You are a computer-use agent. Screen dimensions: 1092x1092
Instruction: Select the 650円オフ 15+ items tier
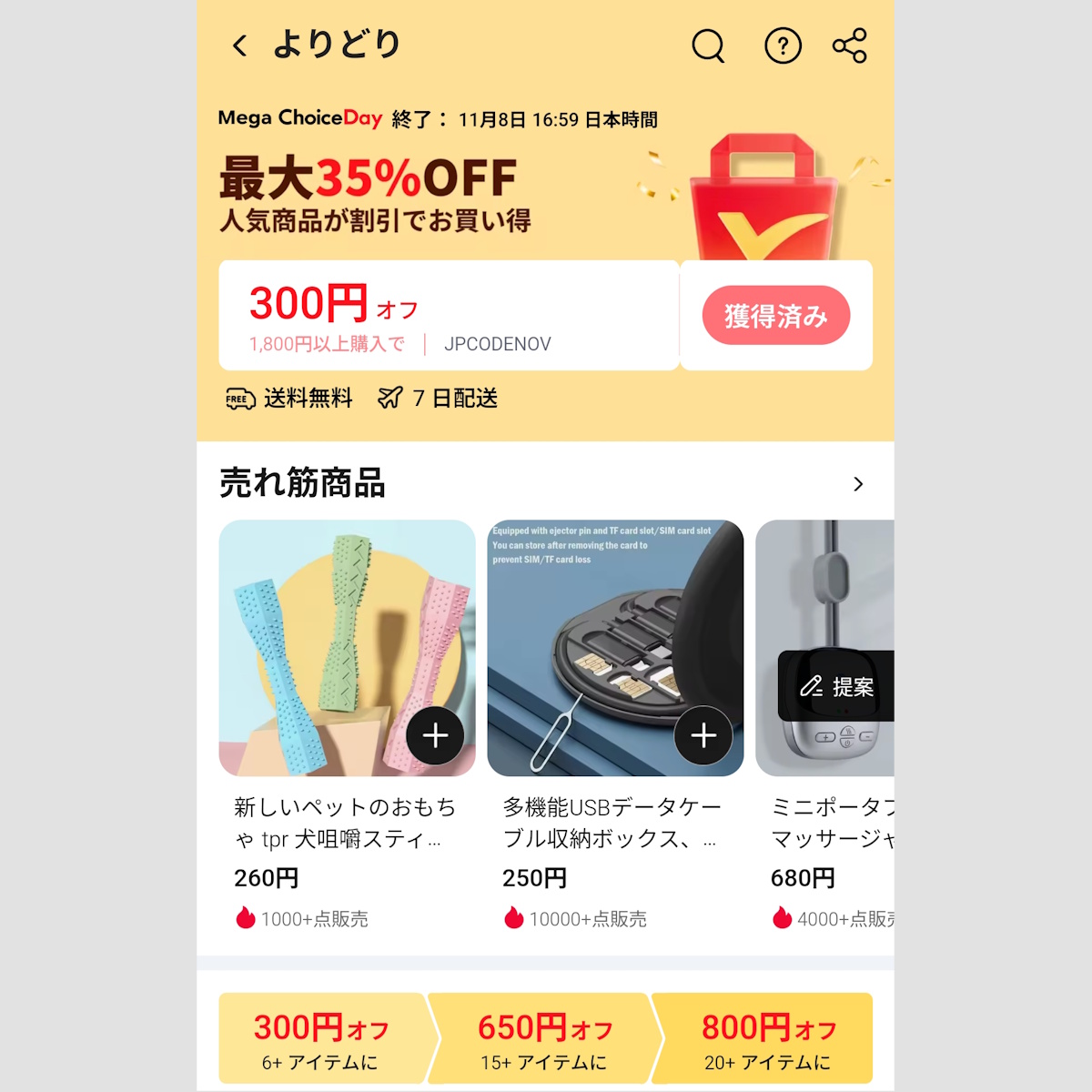tap(545, 1040)
